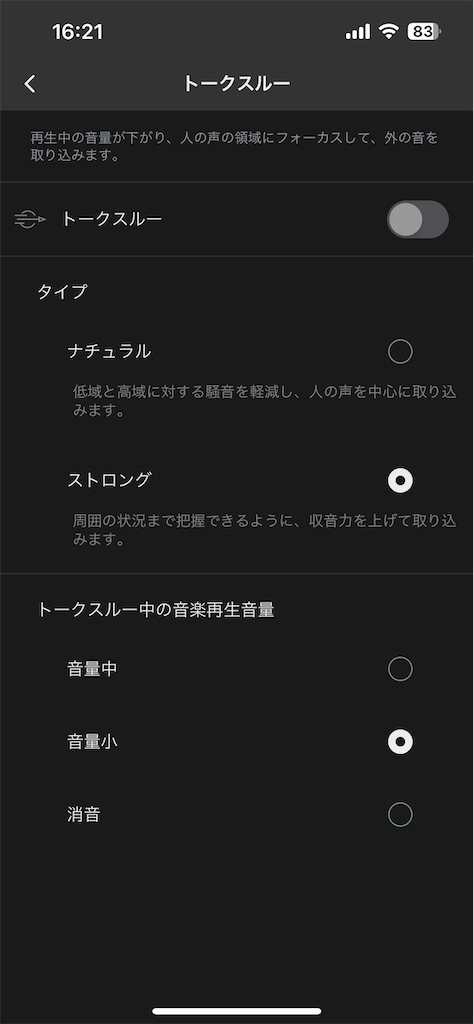Choose the ストロング type
474x1024 pixels.
coord(400,481)
